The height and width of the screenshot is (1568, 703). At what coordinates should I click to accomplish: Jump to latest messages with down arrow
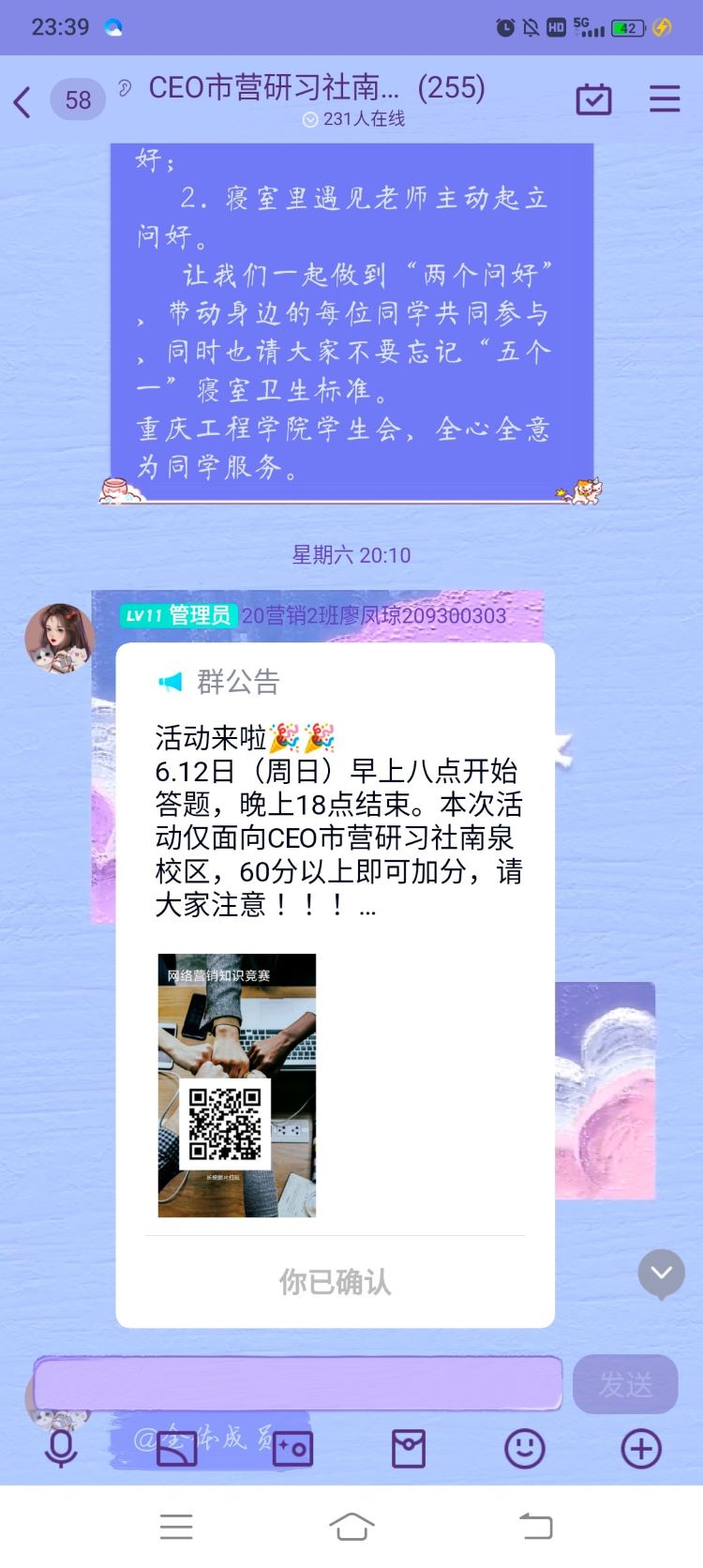[x=662, y=1274]
